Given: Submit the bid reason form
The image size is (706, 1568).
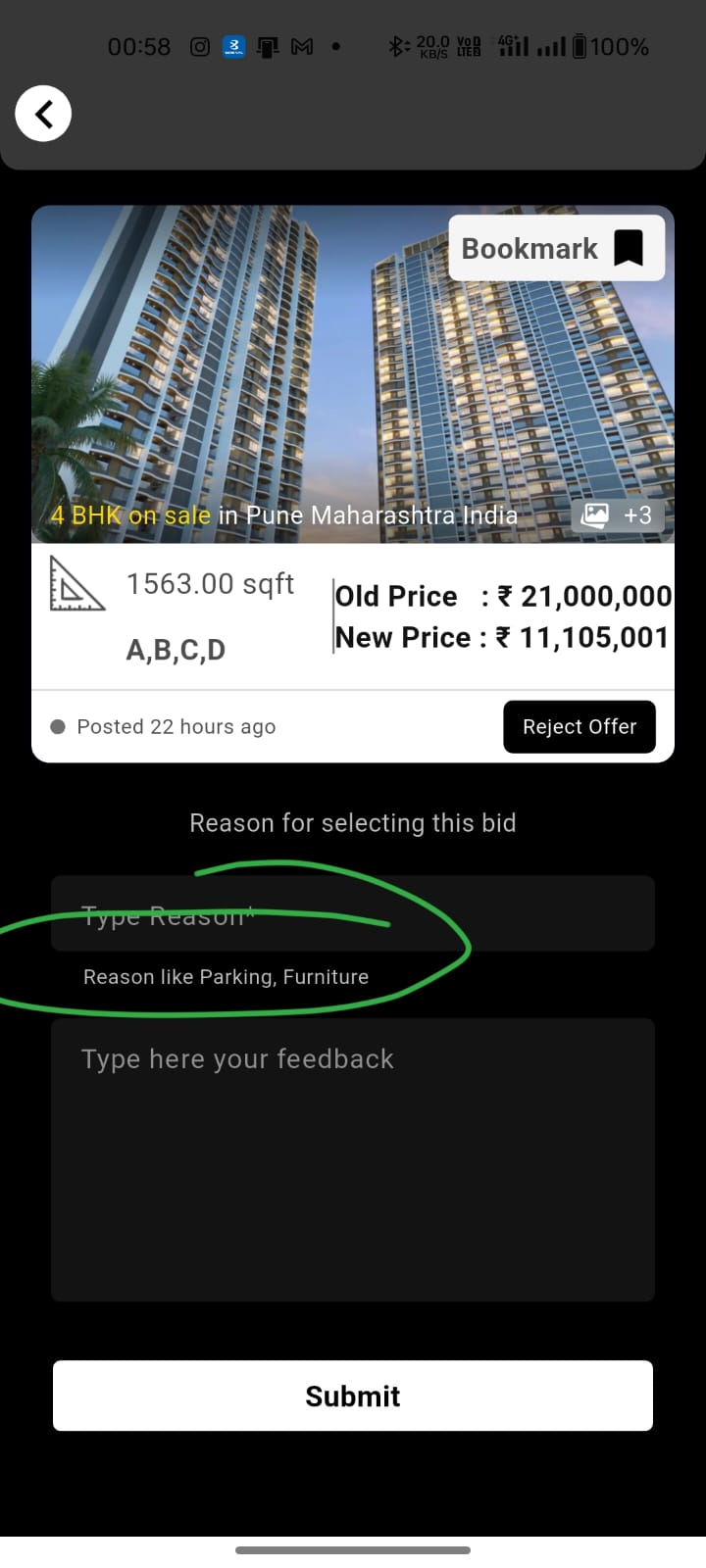Looking at the screenshot, I should coord(353,1396).
